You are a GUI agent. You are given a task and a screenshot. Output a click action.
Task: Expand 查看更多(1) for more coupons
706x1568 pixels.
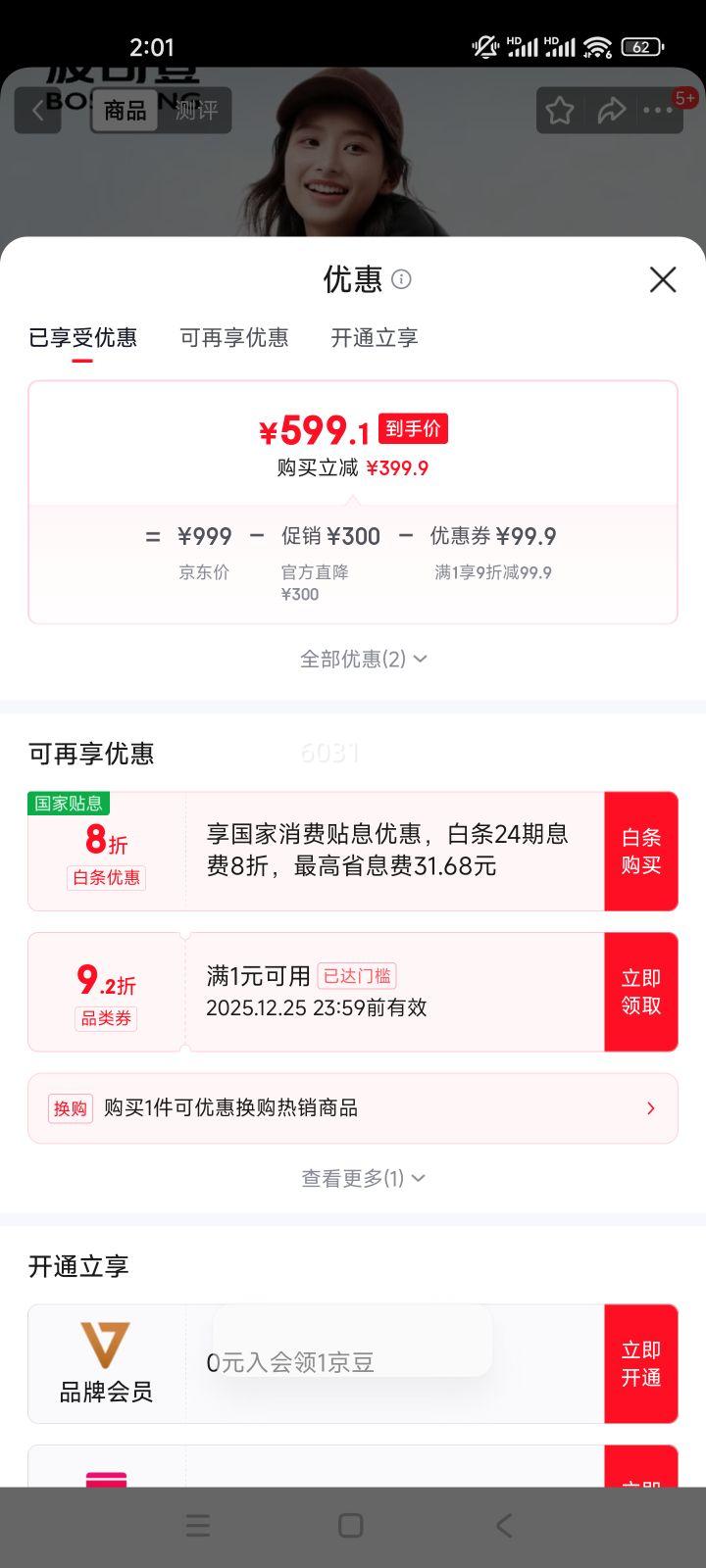(364, 1178)
